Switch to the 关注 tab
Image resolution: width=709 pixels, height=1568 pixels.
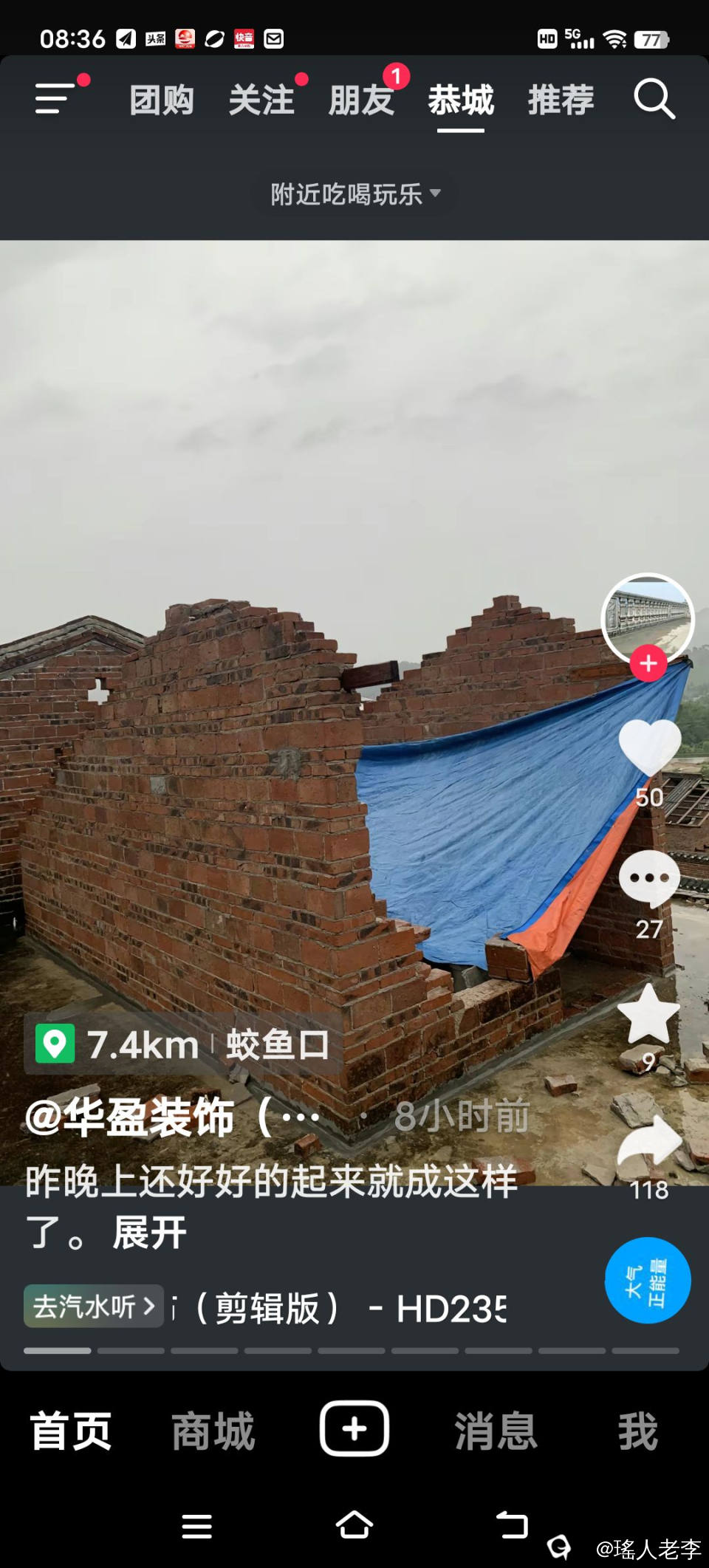(261, 100)
